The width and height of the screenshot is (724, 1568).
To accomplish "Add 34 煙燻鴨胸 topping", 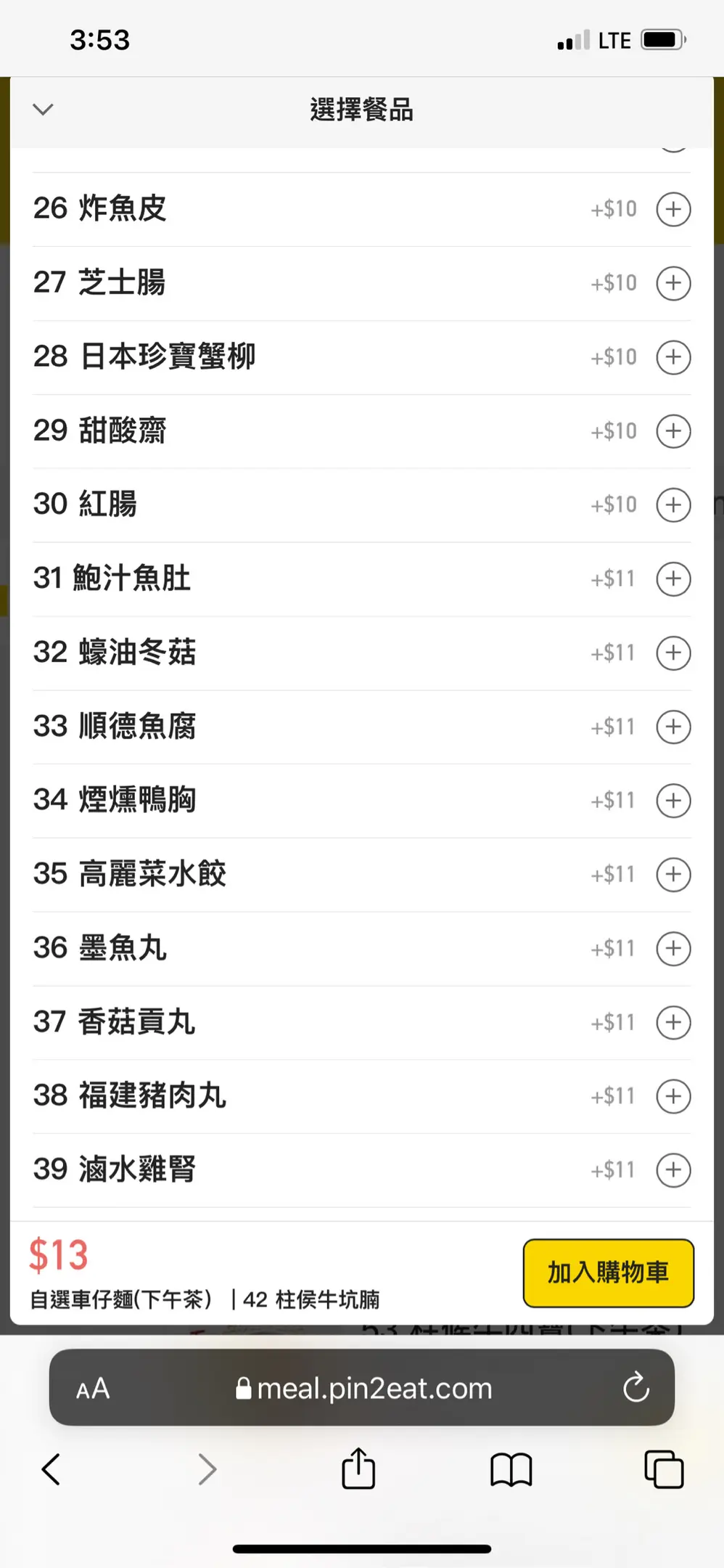I will click(x=673, y=801).
